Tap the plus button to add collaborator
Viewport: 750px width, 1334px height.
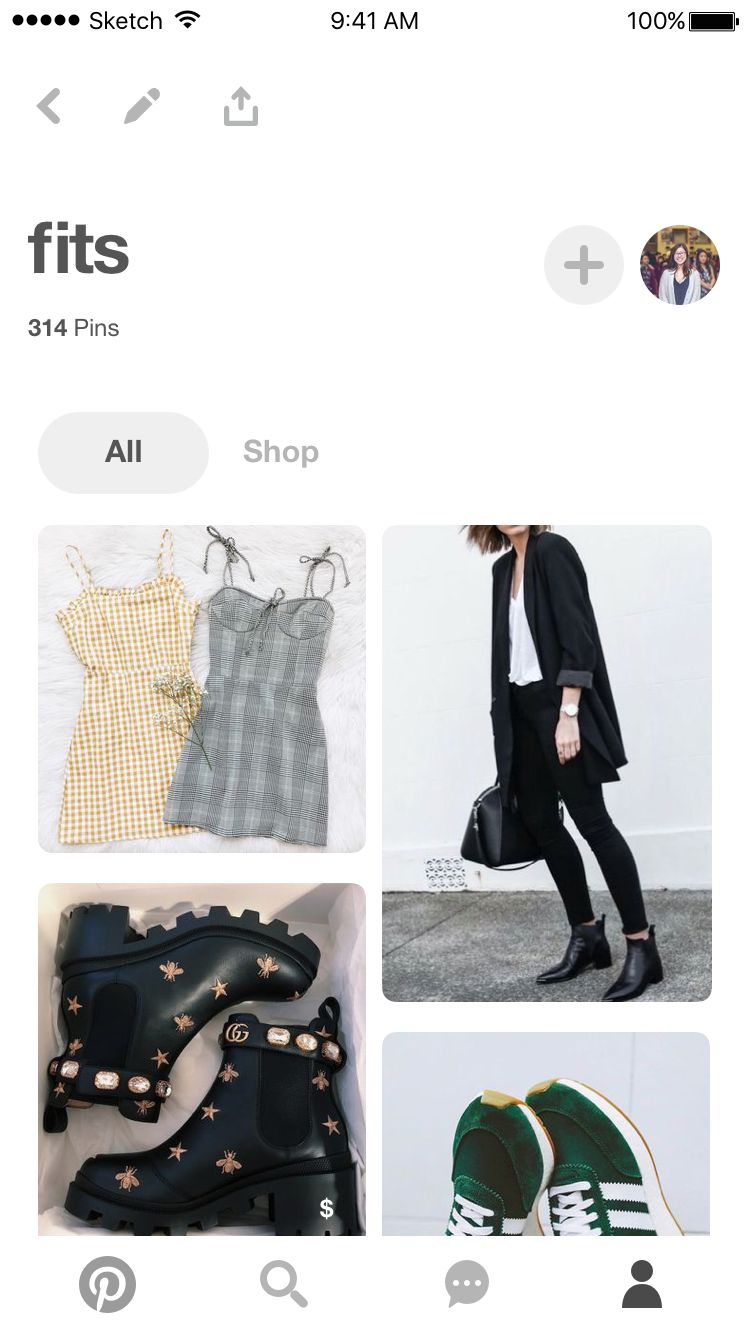tap(584, 265)
